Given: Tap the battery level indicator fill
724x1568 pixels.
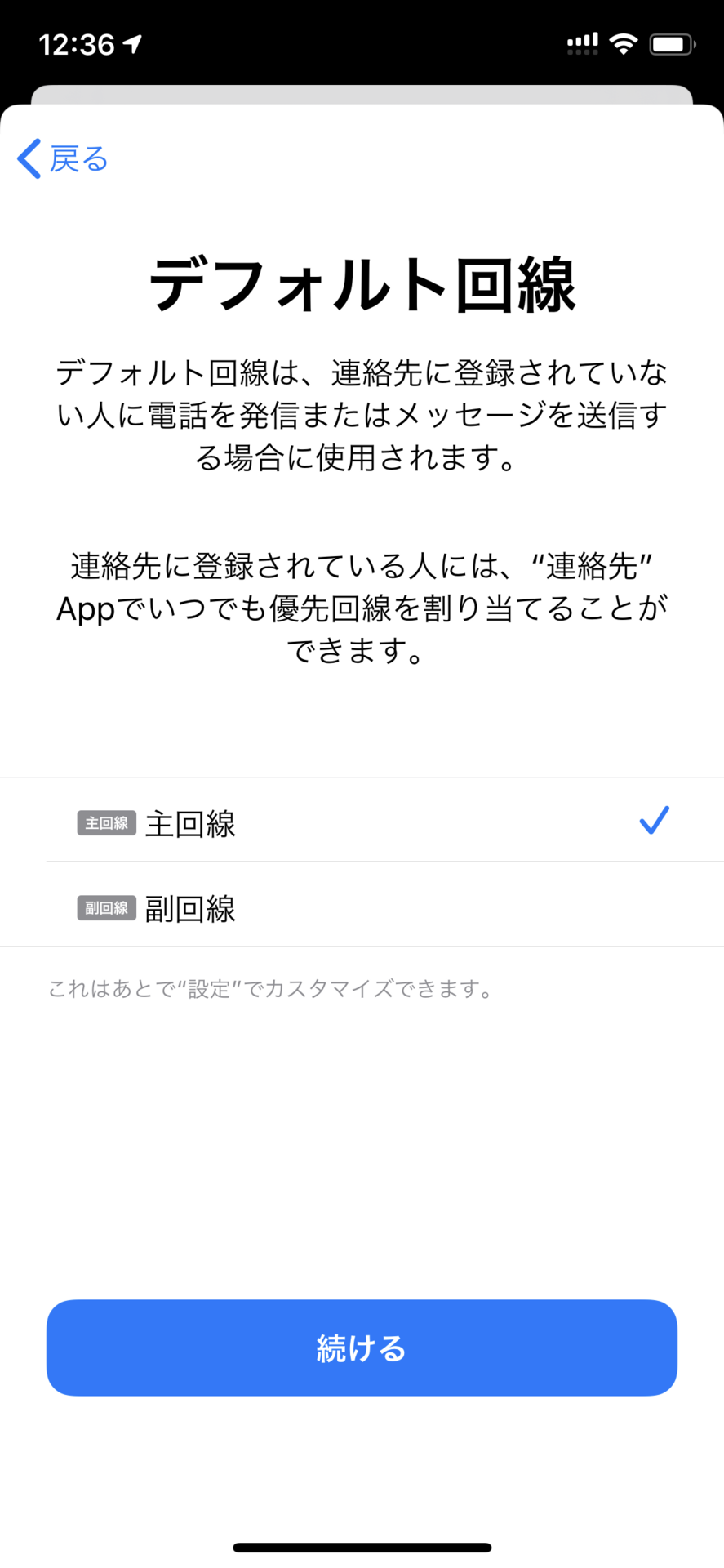Looking at the screenshot, I should tap(668, 43).
